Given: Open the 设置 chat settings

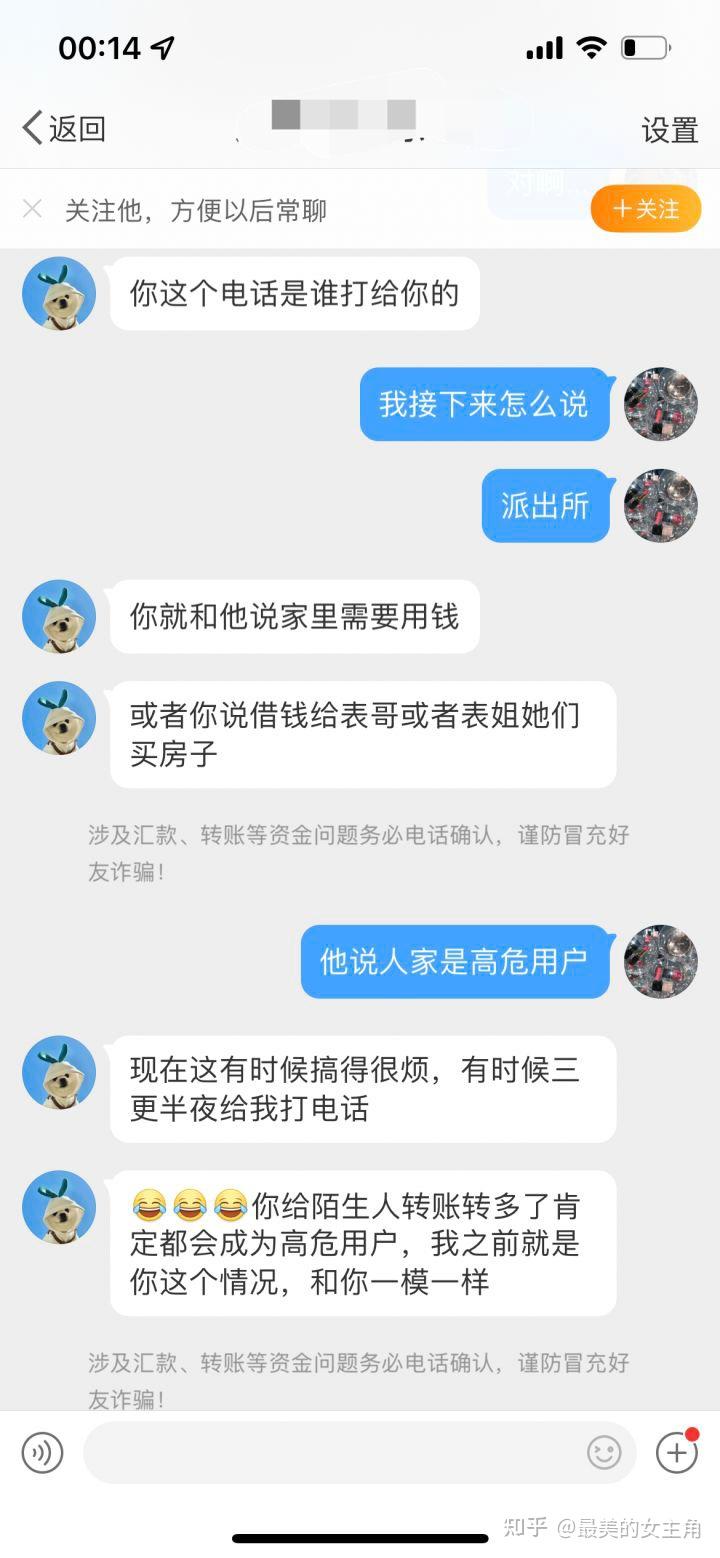Looking at the screenshot, I should (x=669, y=130).
